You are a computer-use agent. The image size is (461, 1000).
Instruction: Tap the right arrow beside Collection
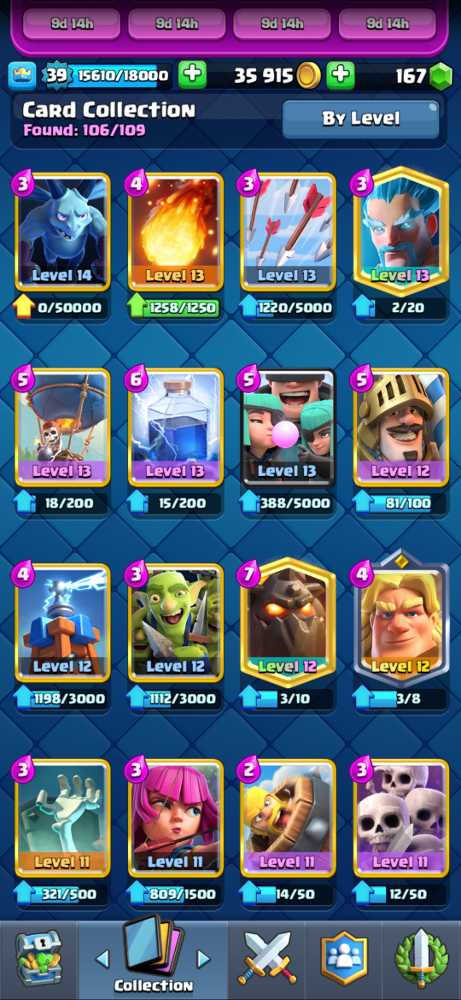(203, 958)
